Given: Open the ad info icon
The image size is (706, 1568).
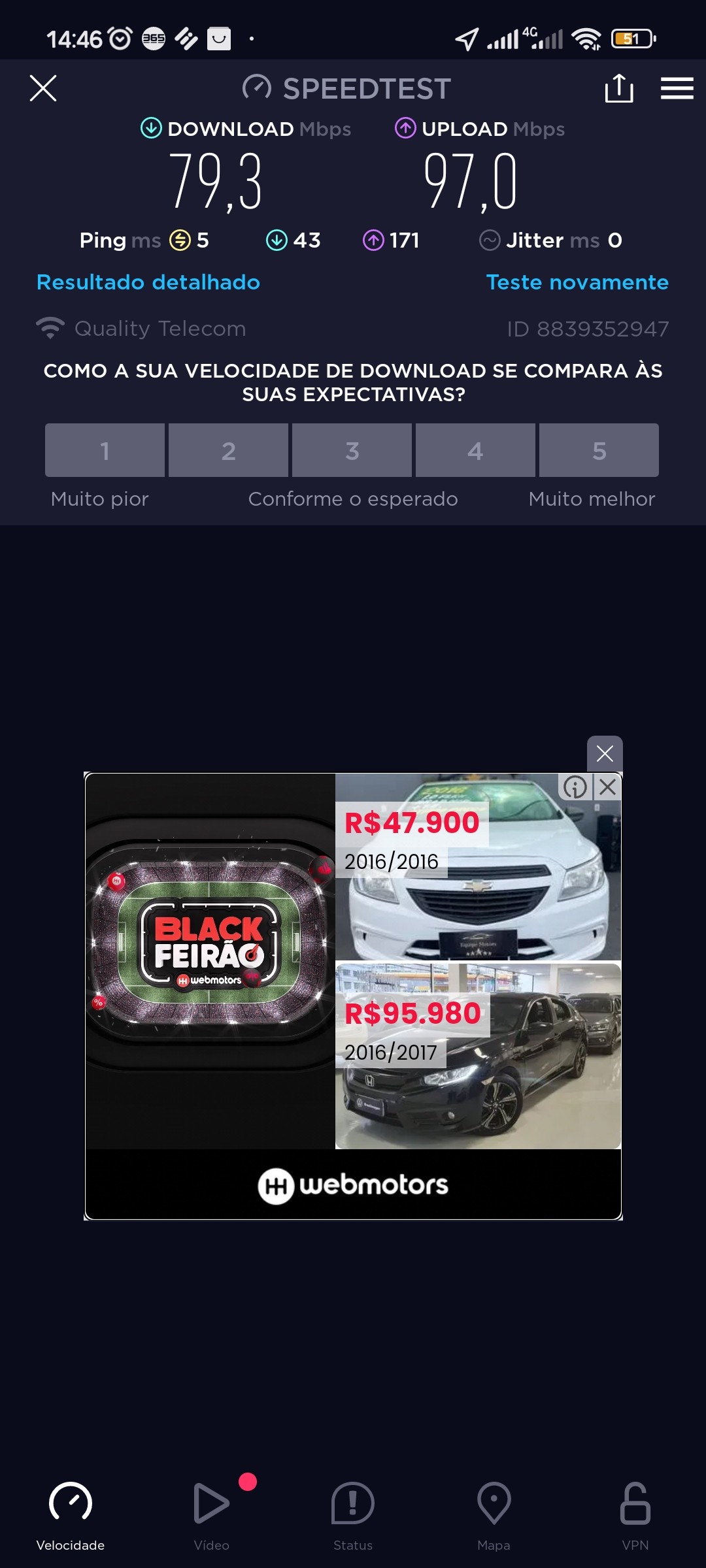Looking at the screenshot, I should click(x=575, y=787).
